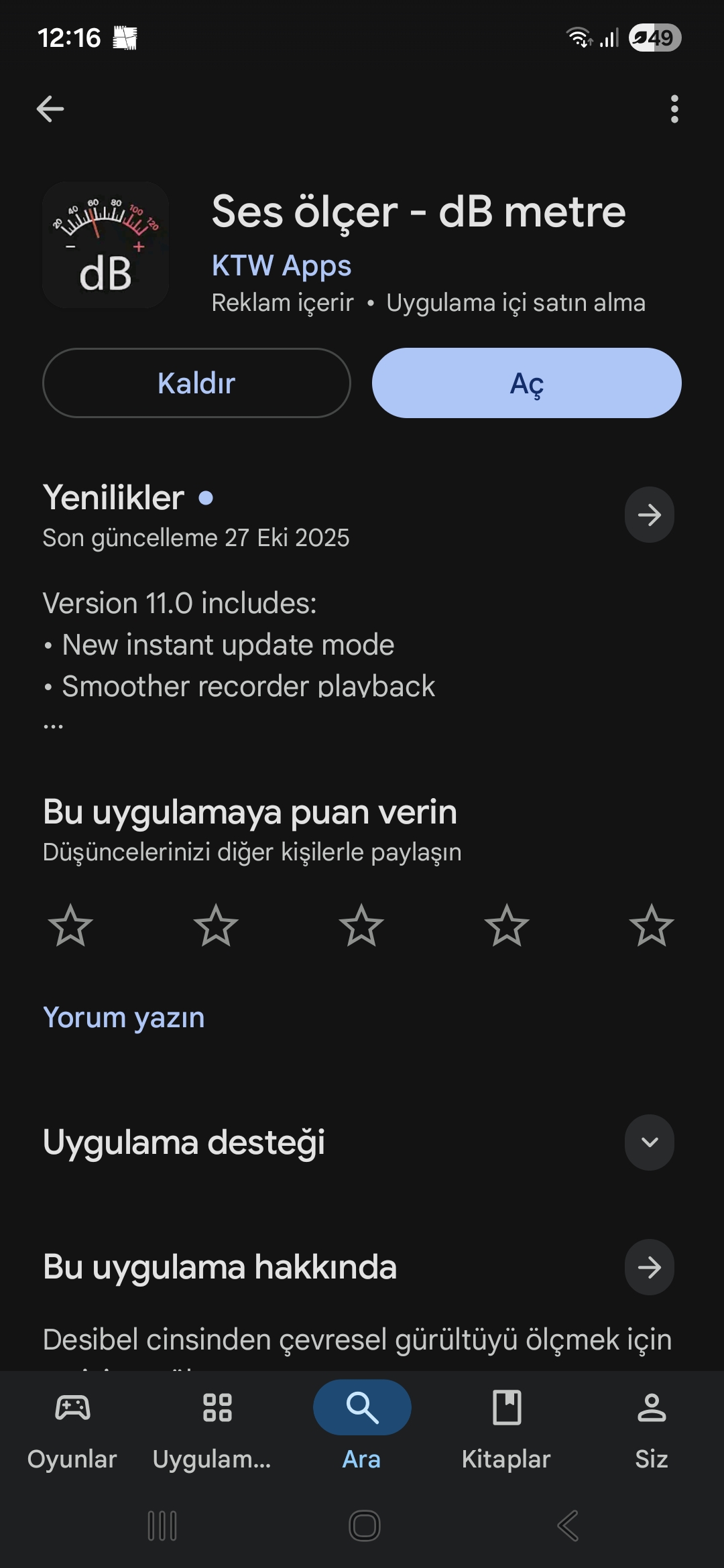Open KTW Apps developer page

282,266
